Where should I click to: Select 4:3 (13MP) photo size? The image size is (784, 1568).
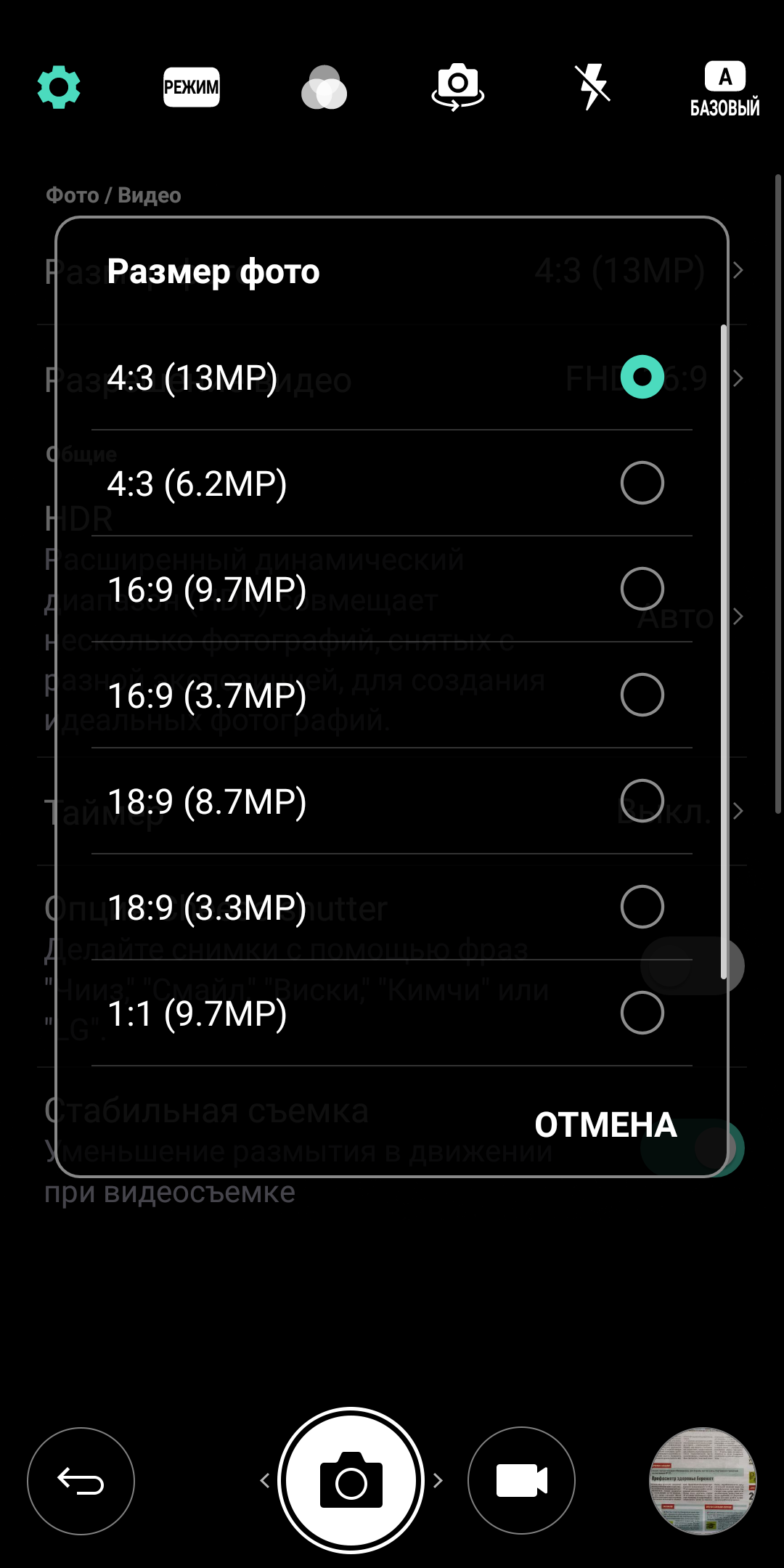[392, 377]
